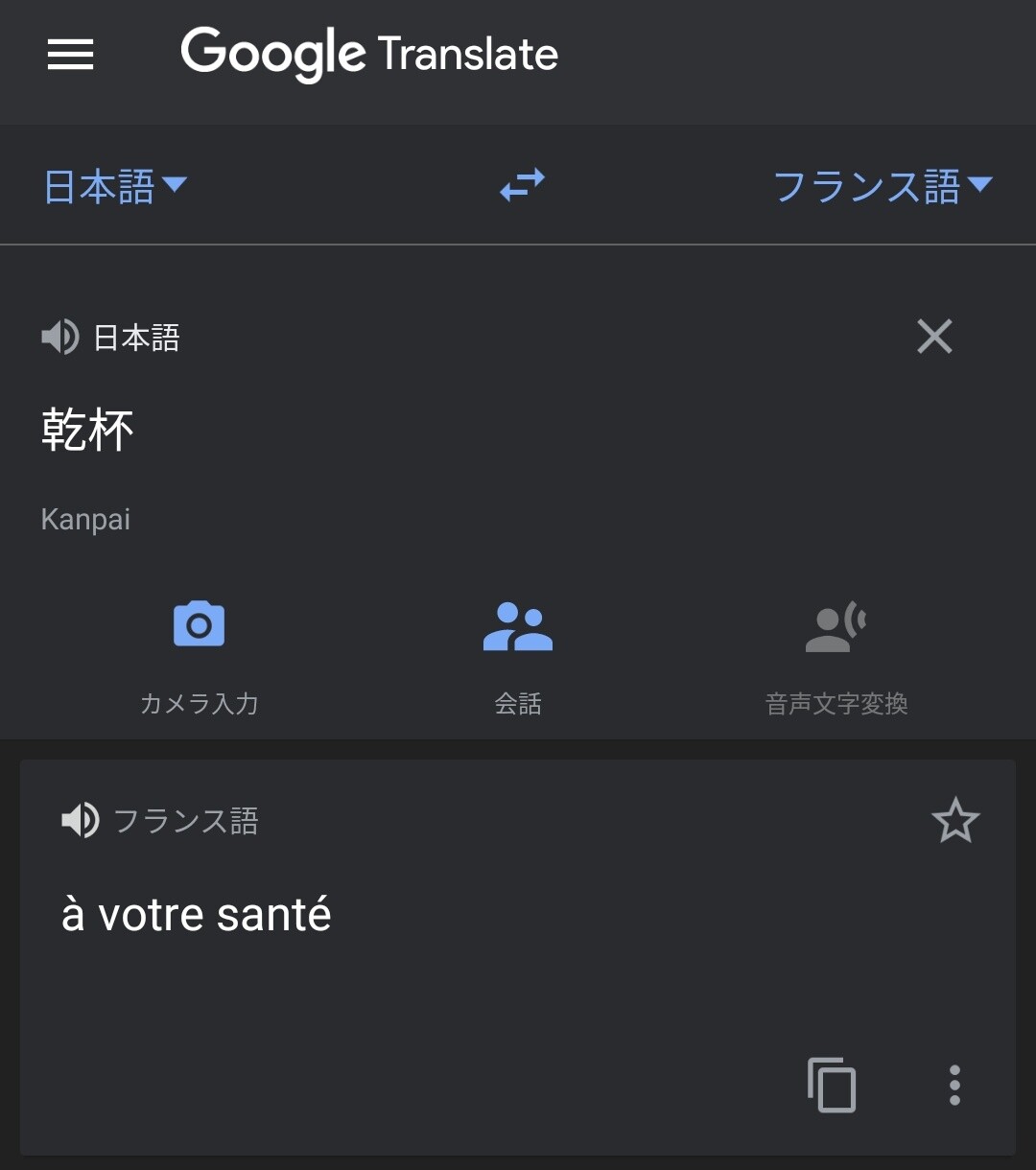Open more options for the translation
Screen dimensions: 1036x1170
tap(954, 1086)
